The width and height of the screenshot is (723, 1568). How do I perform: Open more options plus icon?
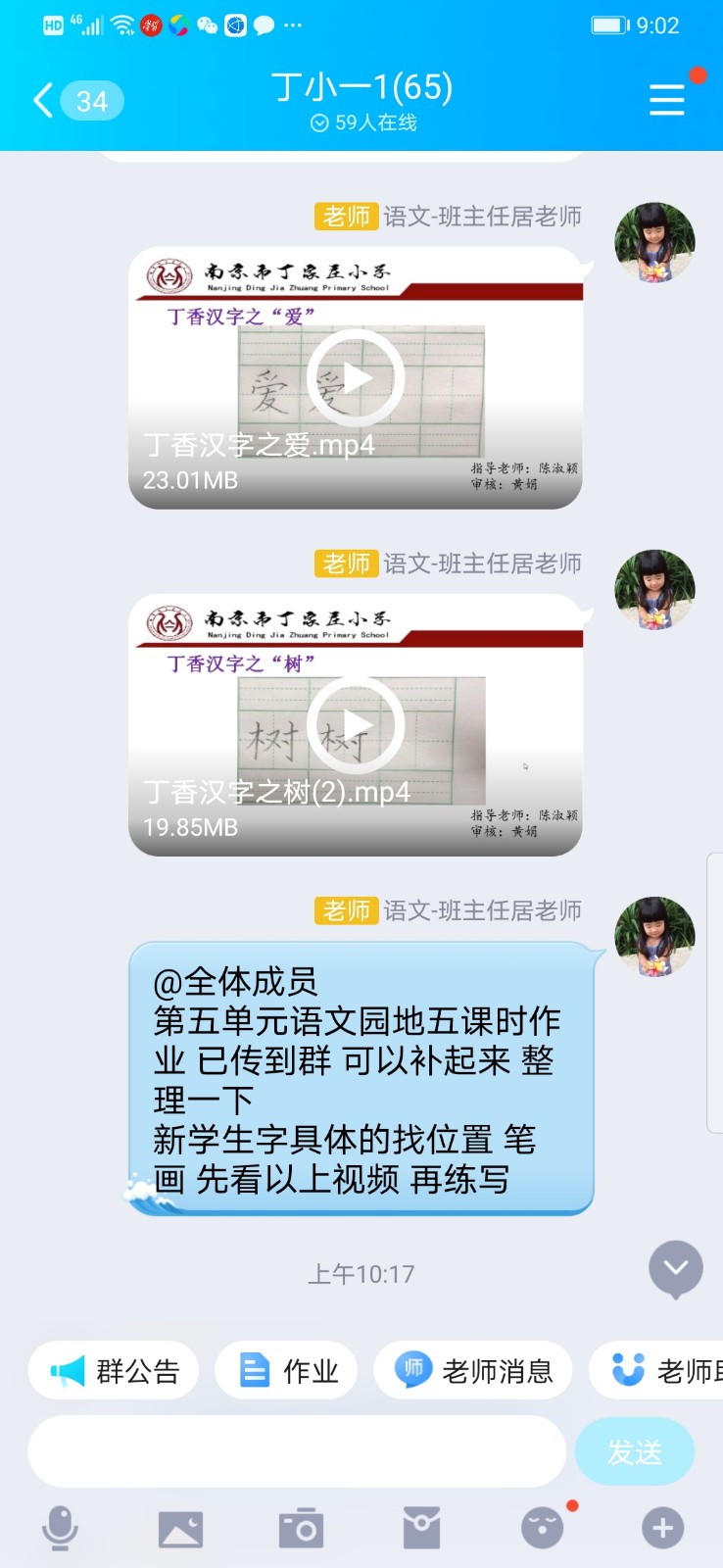point(662,1528)
